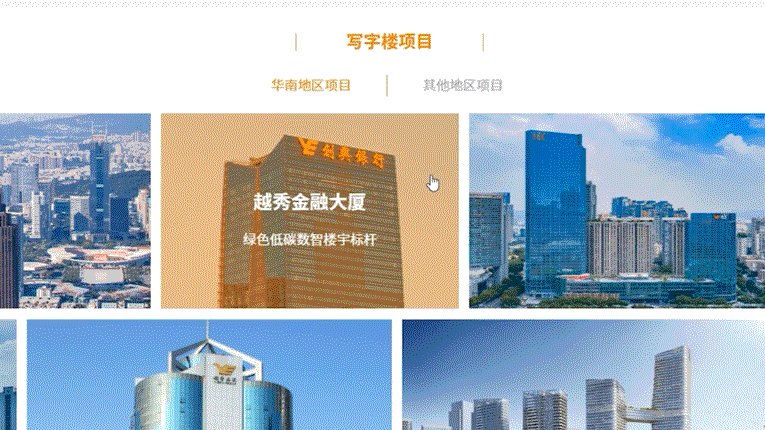Open the 越秀金融大厦 project card

pos(309,211)
